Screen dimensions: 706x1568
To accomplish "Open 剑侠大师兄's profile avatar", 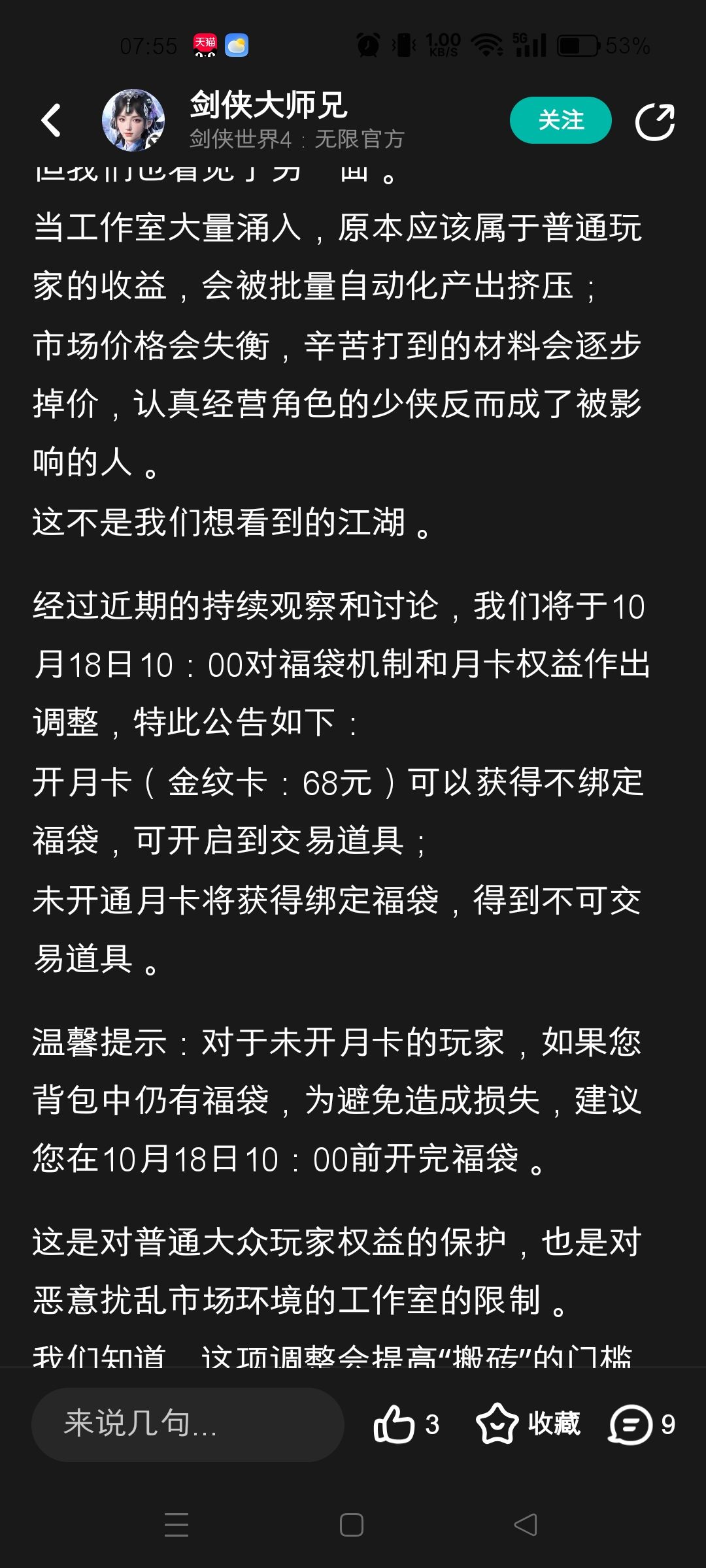I will click(133, 121).
